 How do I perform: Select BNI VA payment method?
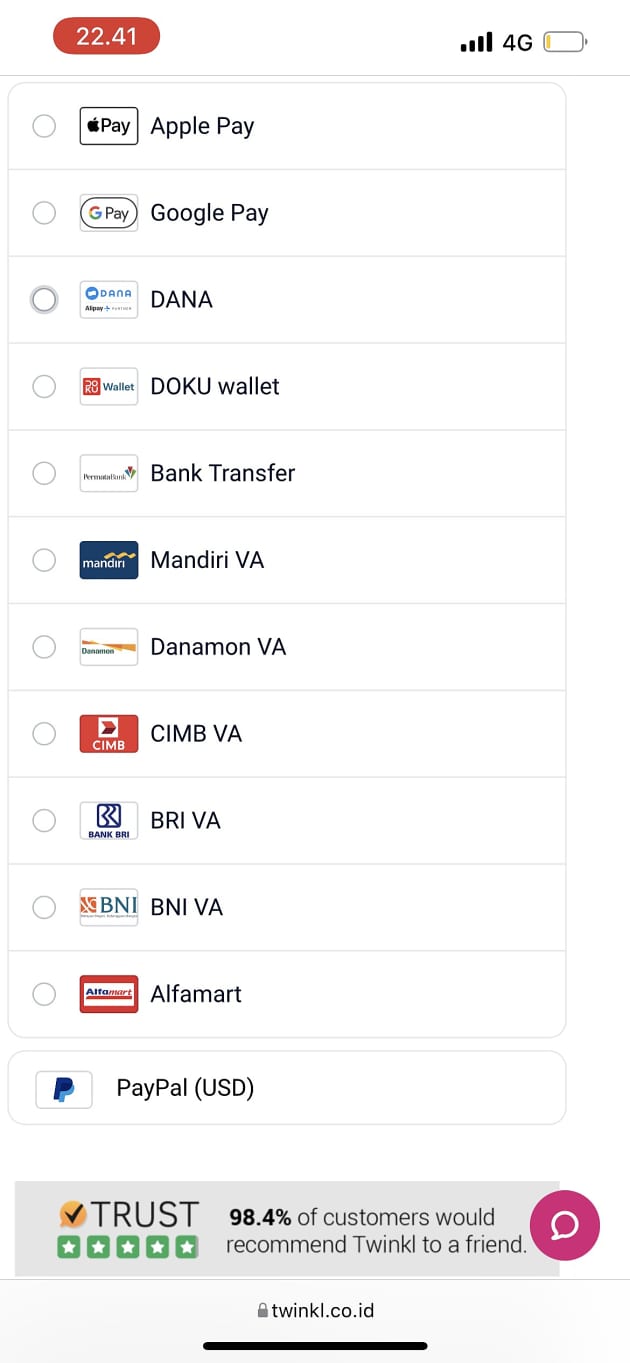coord(44,907)
